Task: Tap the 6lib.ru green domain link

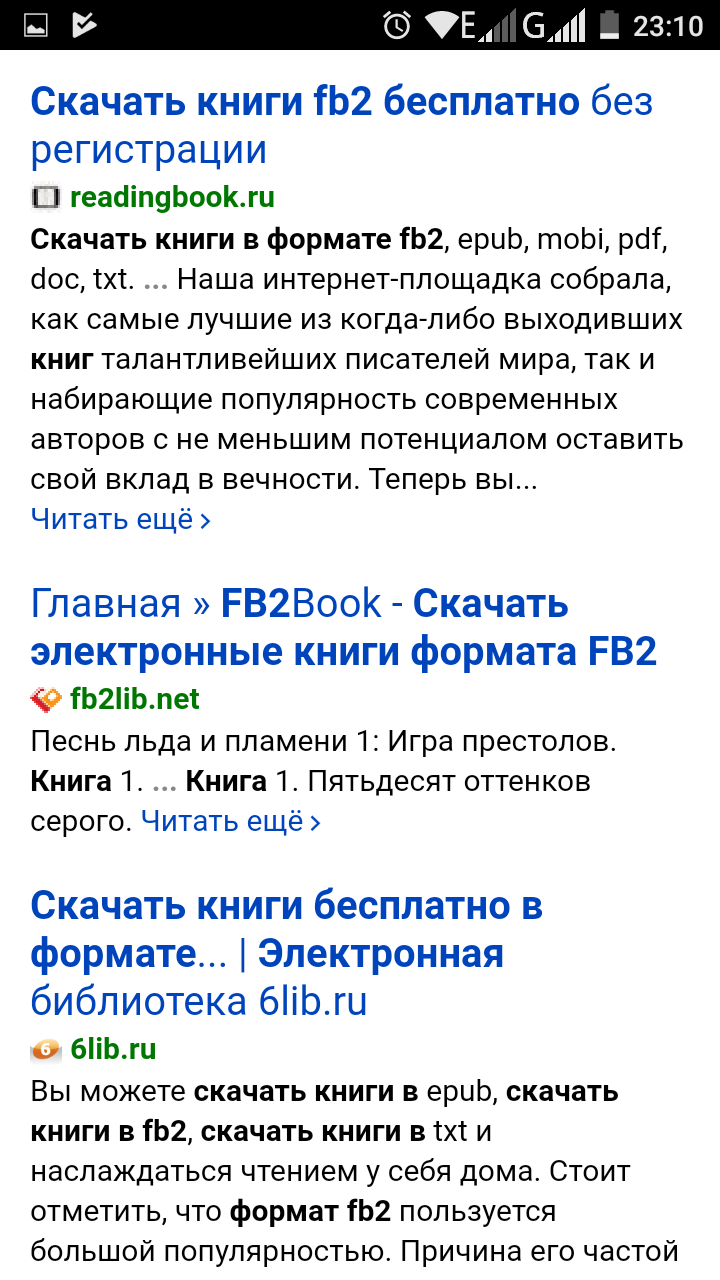Action: coord(113,1049)
